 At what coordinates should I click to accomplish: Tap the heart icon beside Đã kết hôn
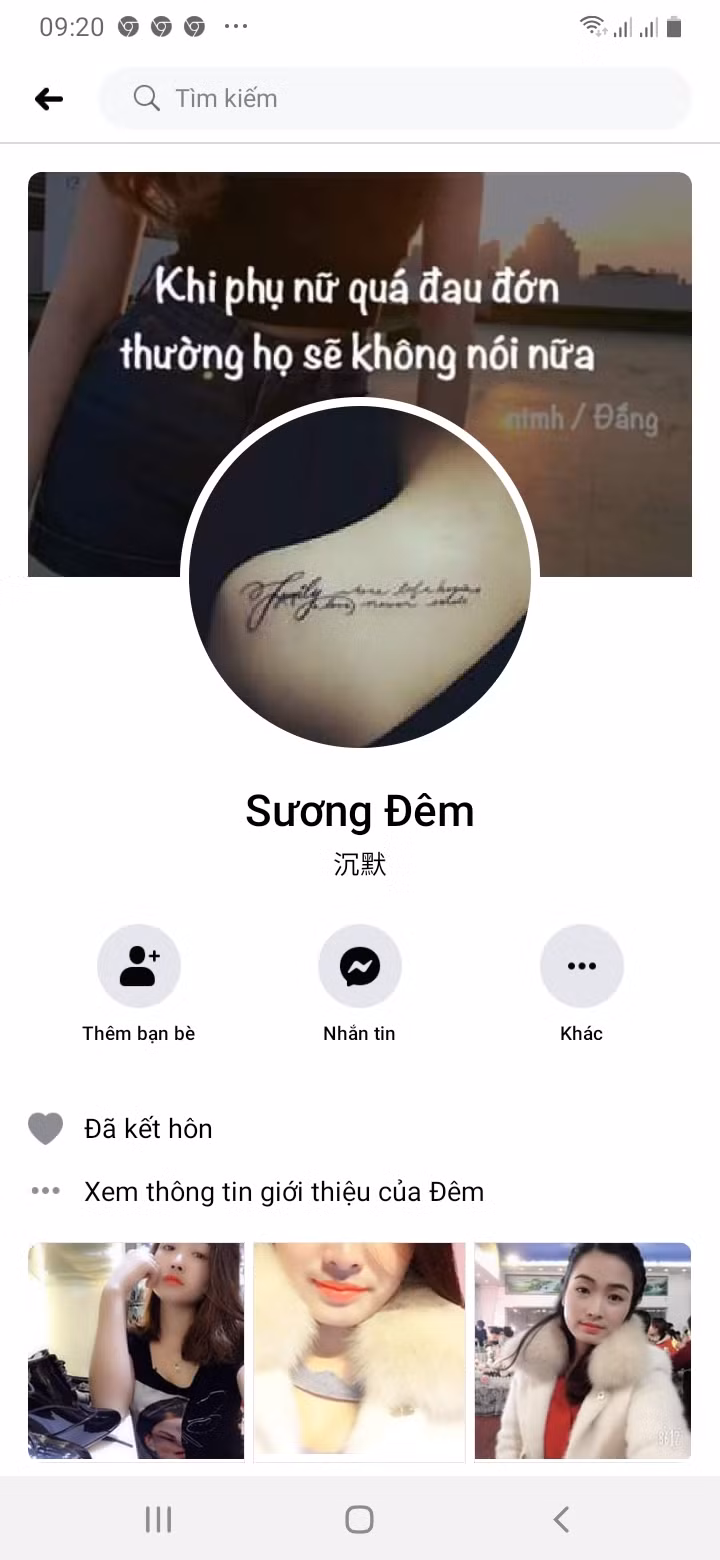coord(45,1128)
